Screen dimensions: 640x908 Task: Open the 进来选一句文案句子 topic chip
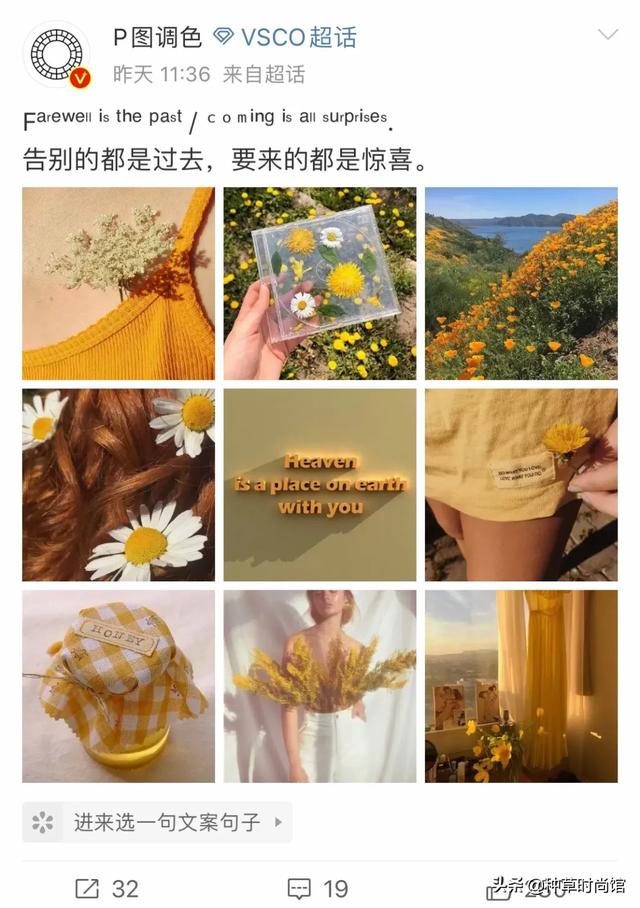pos(157,823)
